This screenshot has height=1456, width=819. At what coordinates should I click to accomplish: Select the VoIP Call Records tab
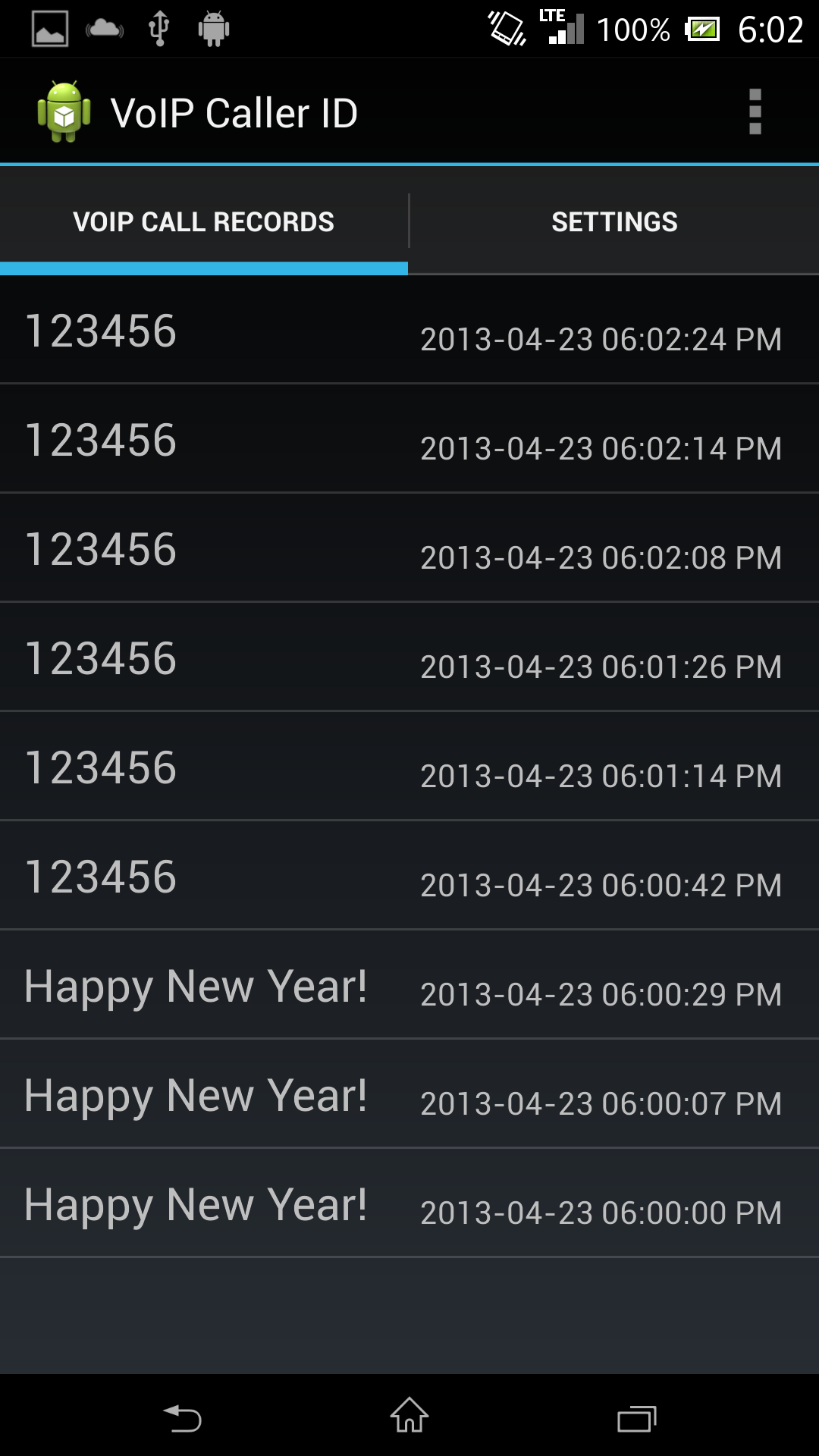click(x=203, y=221)
